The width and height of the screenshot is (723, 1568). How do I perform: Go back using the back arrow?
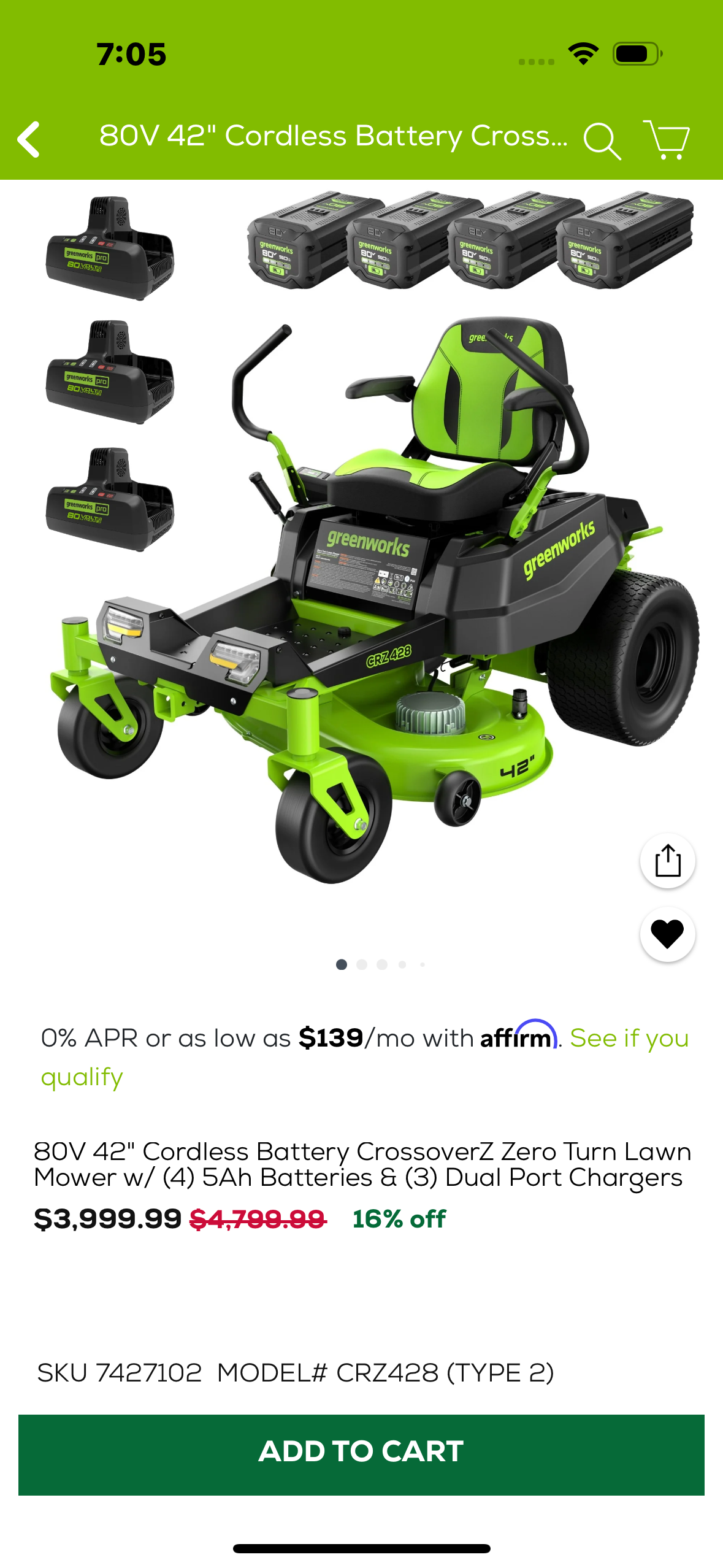pos(29,139)
